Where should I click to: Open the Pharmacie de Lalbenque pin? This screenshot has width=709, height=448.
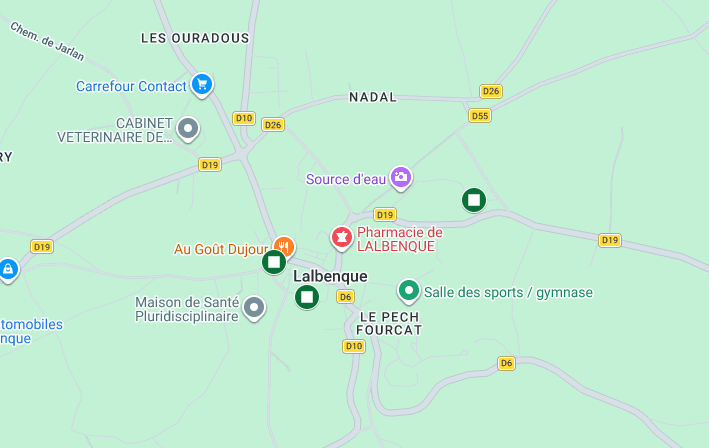pyautogui.click(x=341, y=238)
